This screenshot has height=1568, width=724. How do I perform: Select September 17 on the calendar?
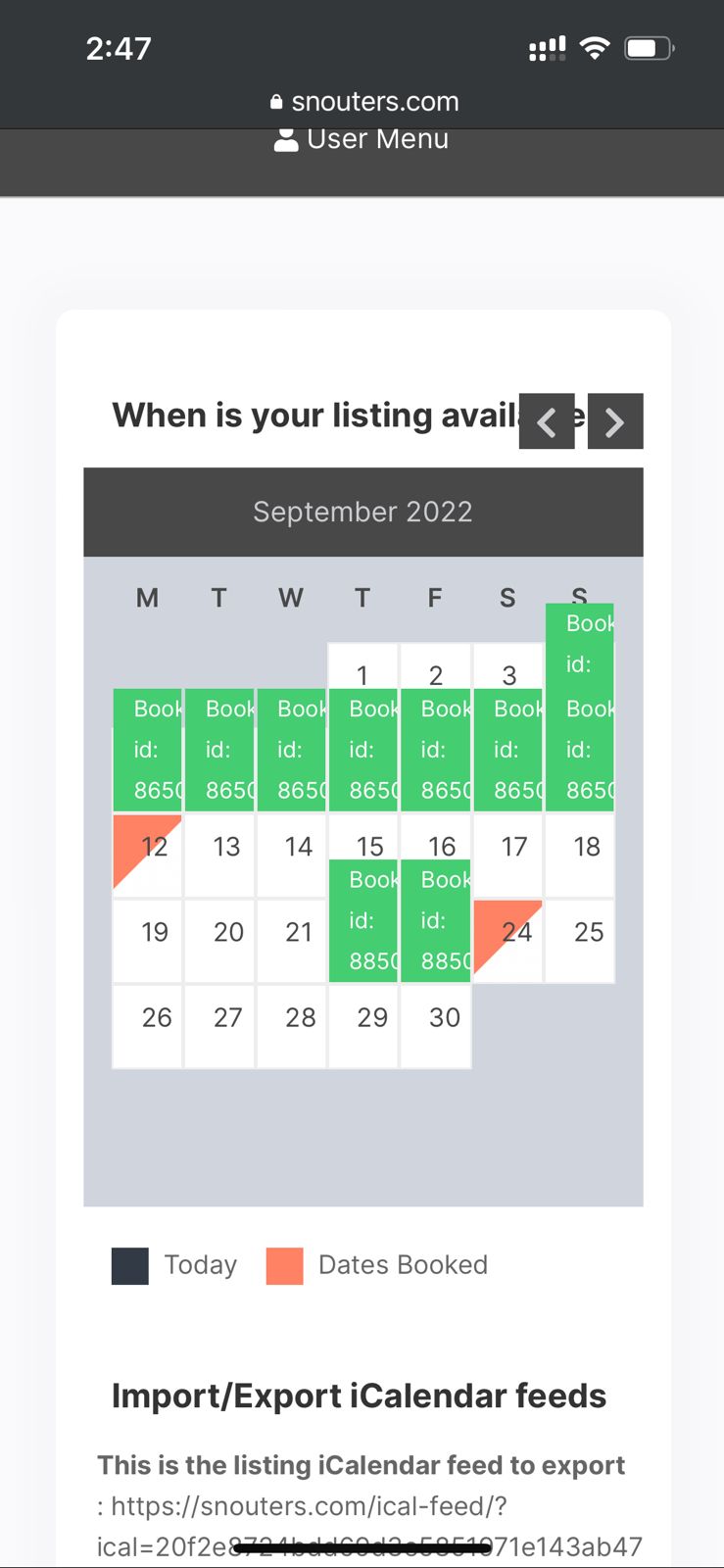[x=507, y=856]
